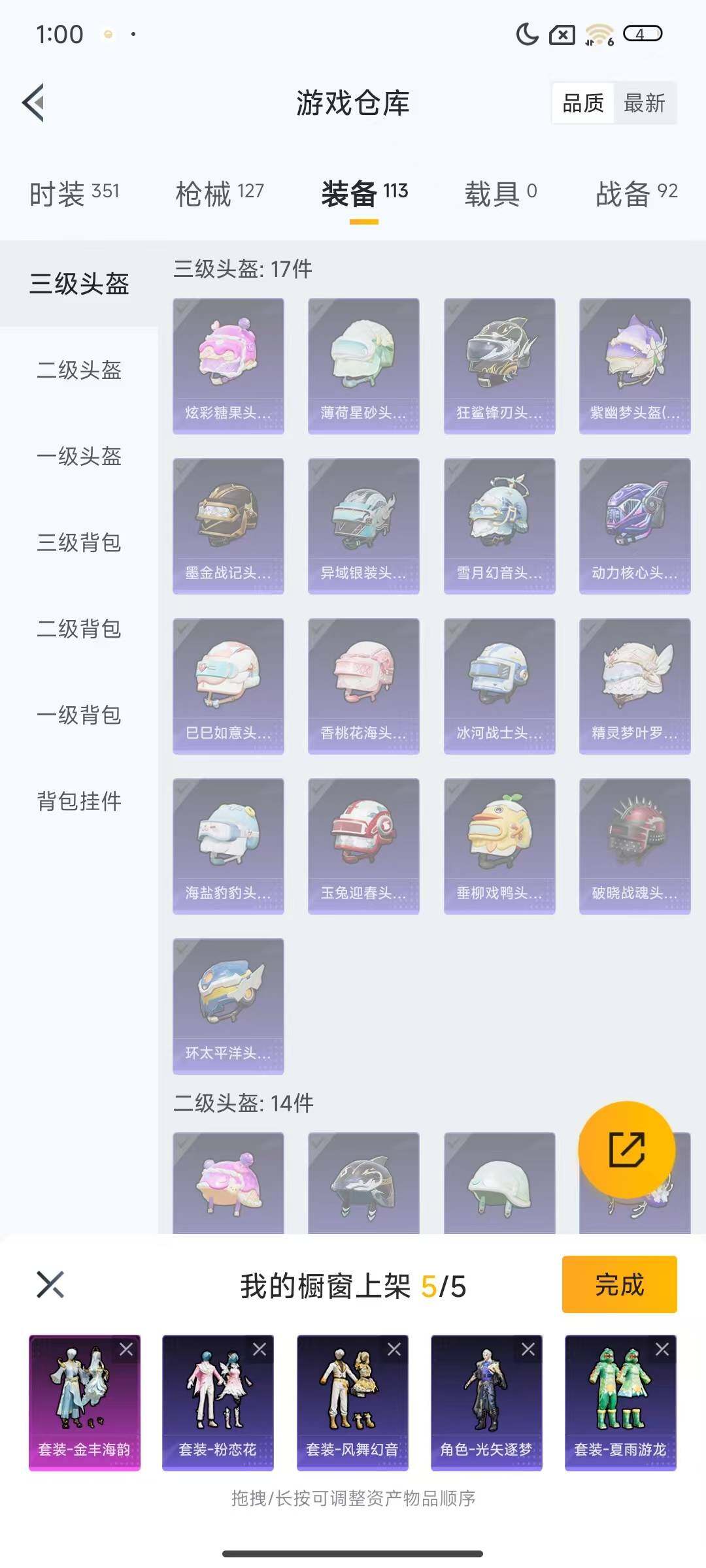Confirm with the 完成 button
Screen dimensions: 706x1568
(x=619, y=1284)
